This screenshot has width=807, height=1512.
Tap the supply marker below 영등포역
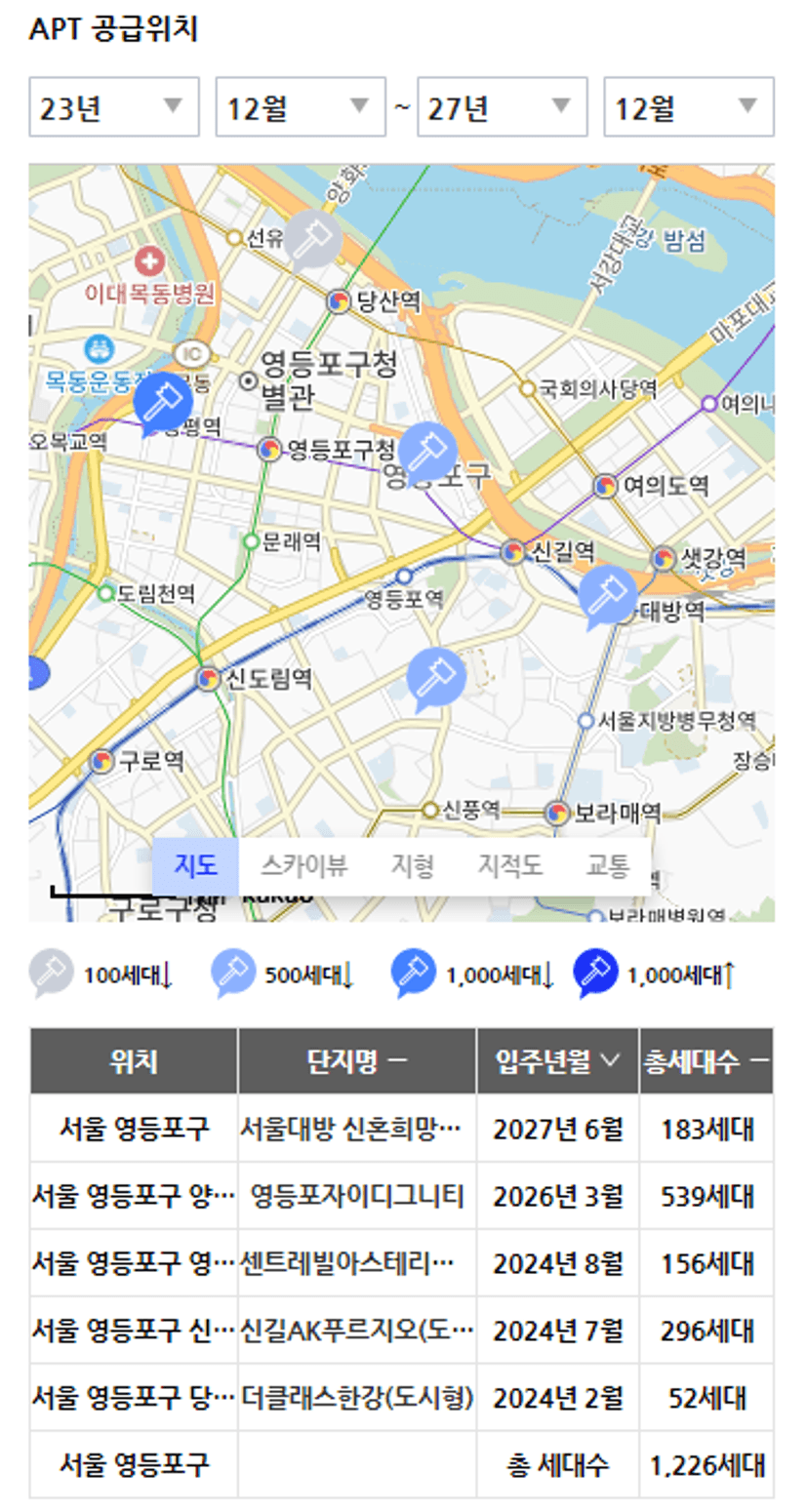(x=435, y=678)
